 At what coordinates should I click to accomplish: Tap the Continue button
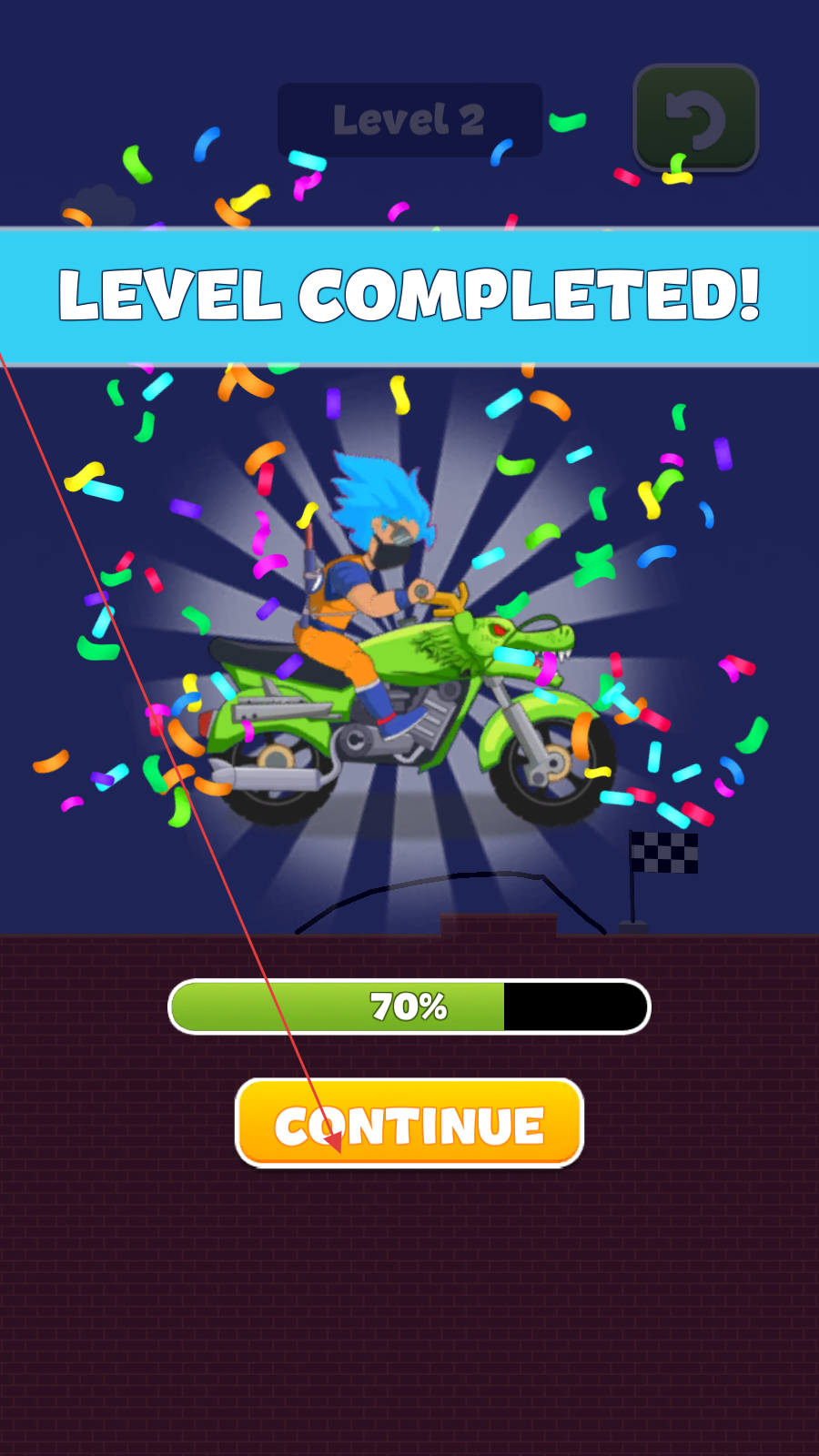pos(409,1123)
